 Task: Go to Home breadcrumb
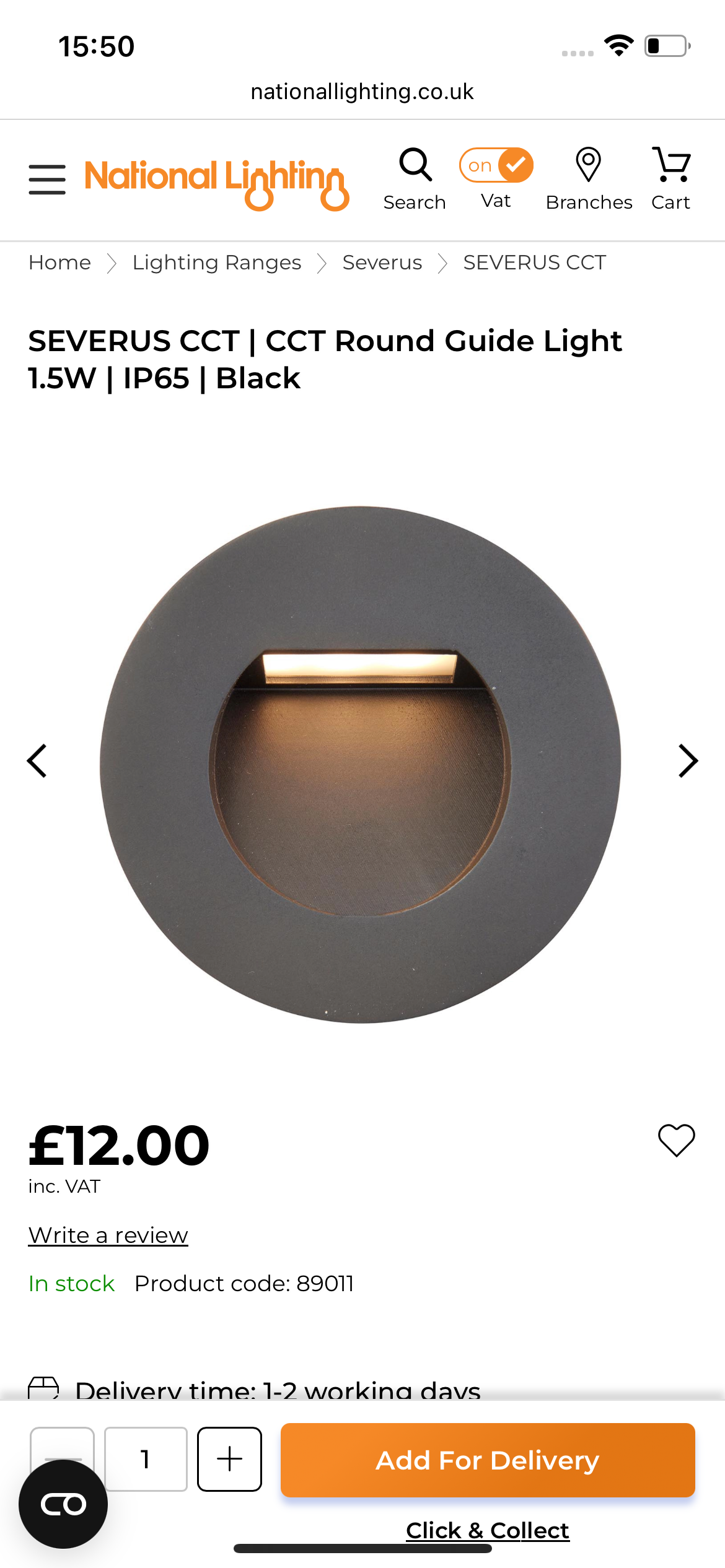[x=60, y=263]
